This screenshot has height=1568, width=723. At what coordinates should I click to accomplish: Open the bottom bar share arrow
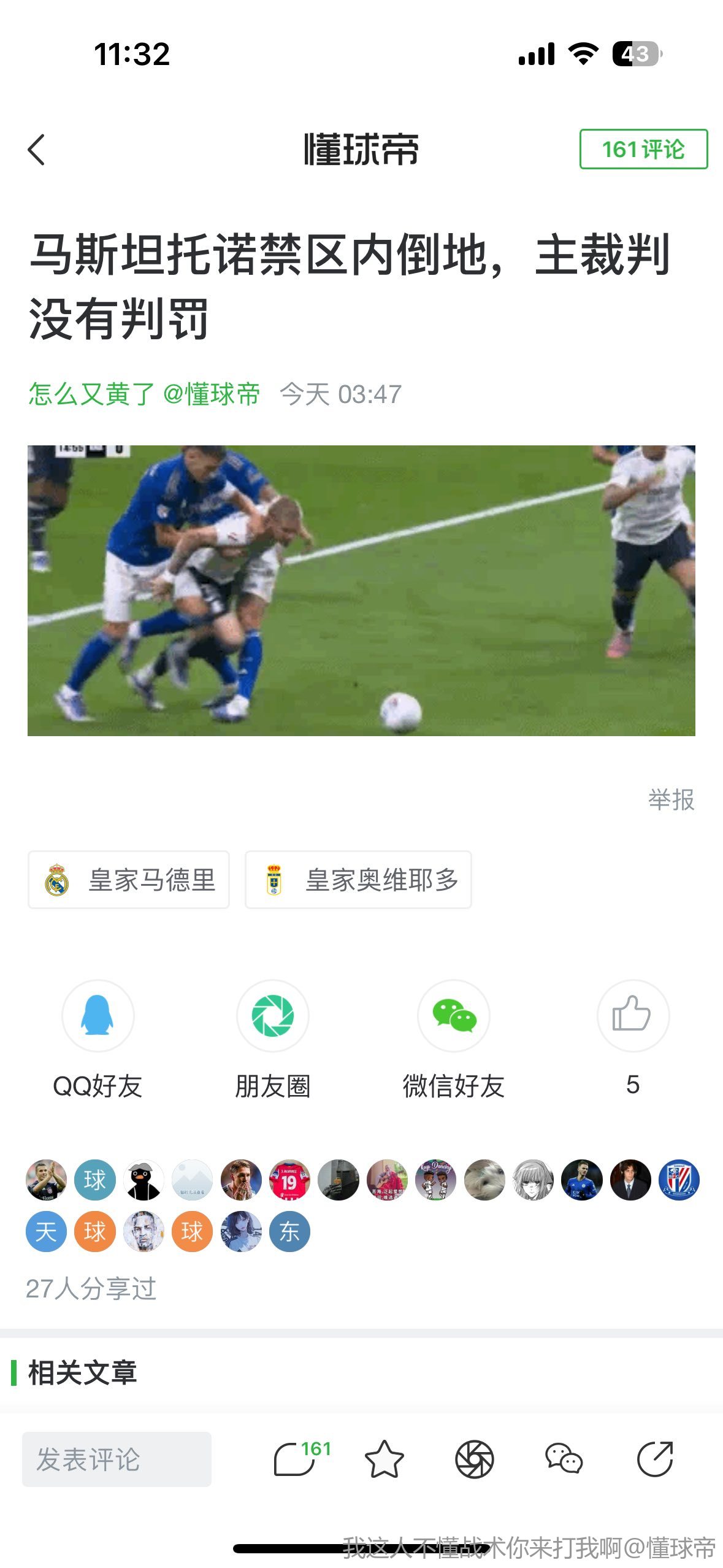tap(655, 1459)
